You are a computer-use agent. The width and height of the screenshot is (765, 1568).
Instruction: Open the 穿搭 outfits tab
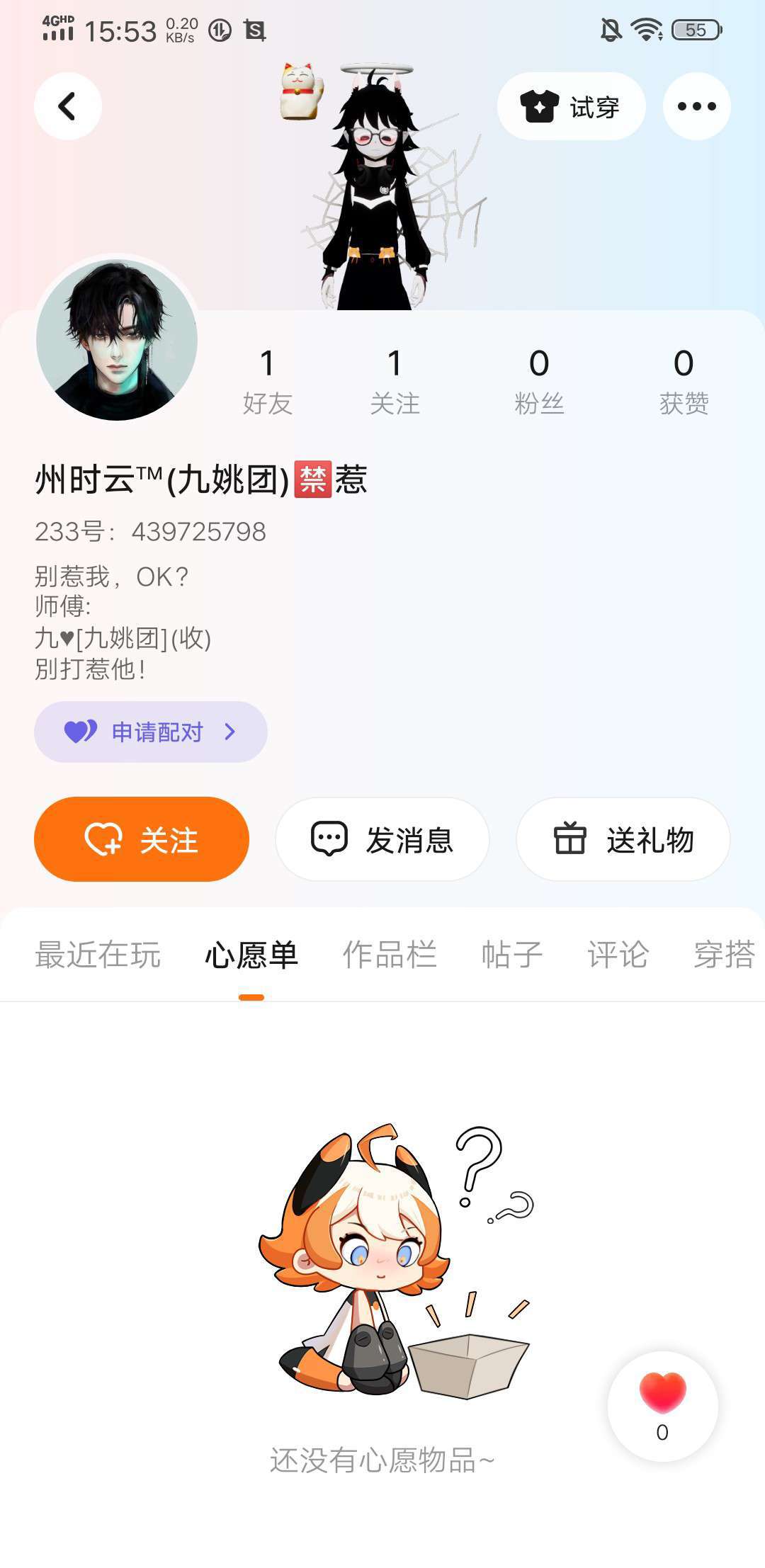tap(724, 955)
